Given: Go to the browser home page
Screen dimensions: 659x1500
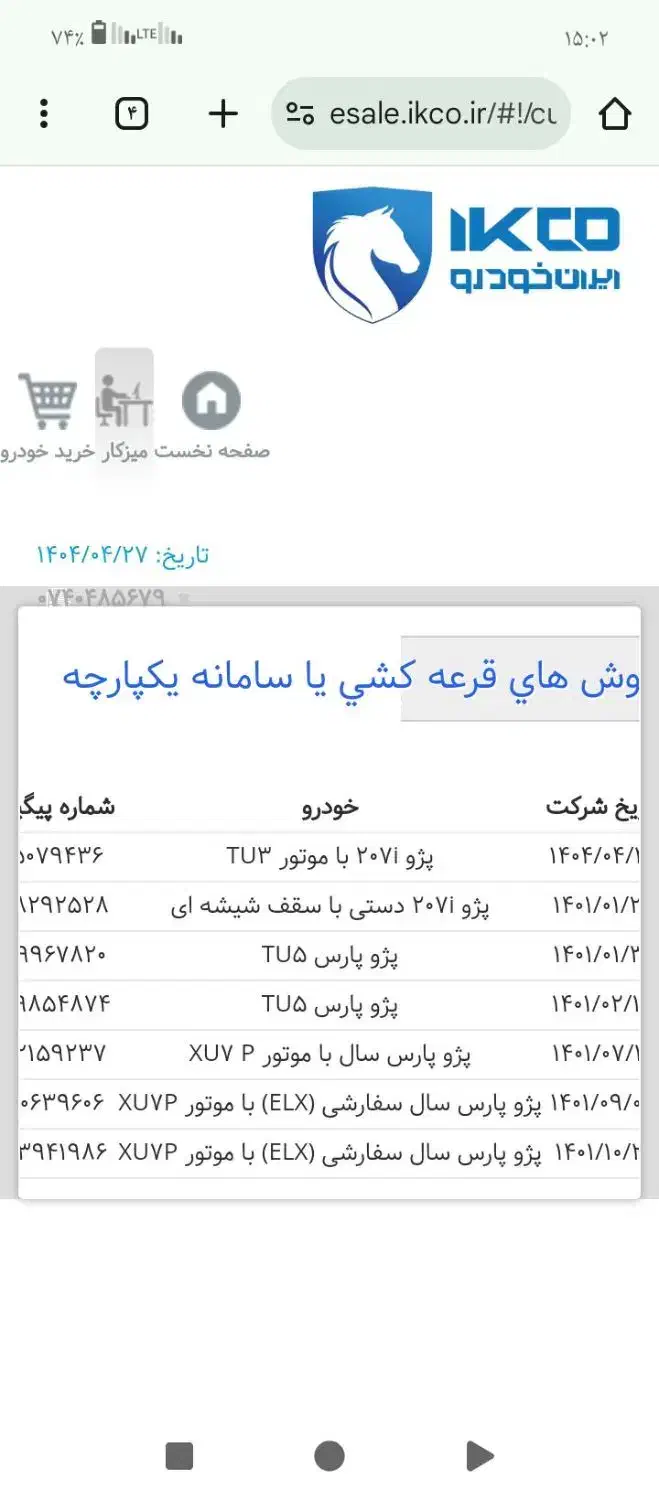Looking at the screenshot, I should tap(615, 114).
